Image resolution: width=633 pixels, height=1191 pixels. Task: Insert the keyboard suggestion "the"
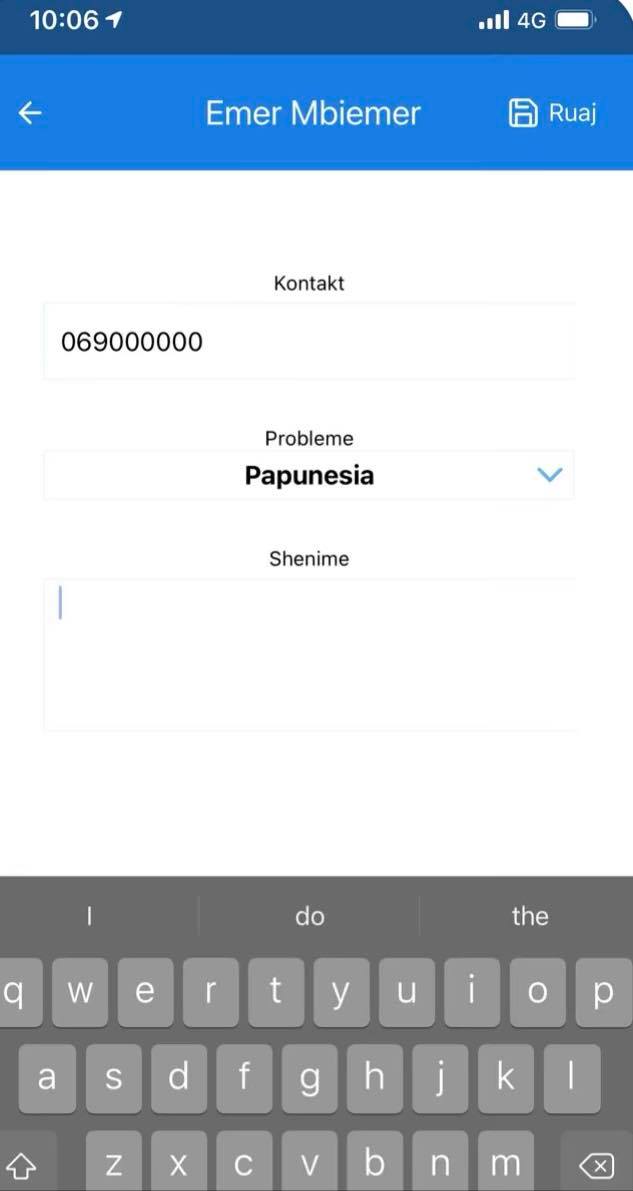[x=529, y=916]
